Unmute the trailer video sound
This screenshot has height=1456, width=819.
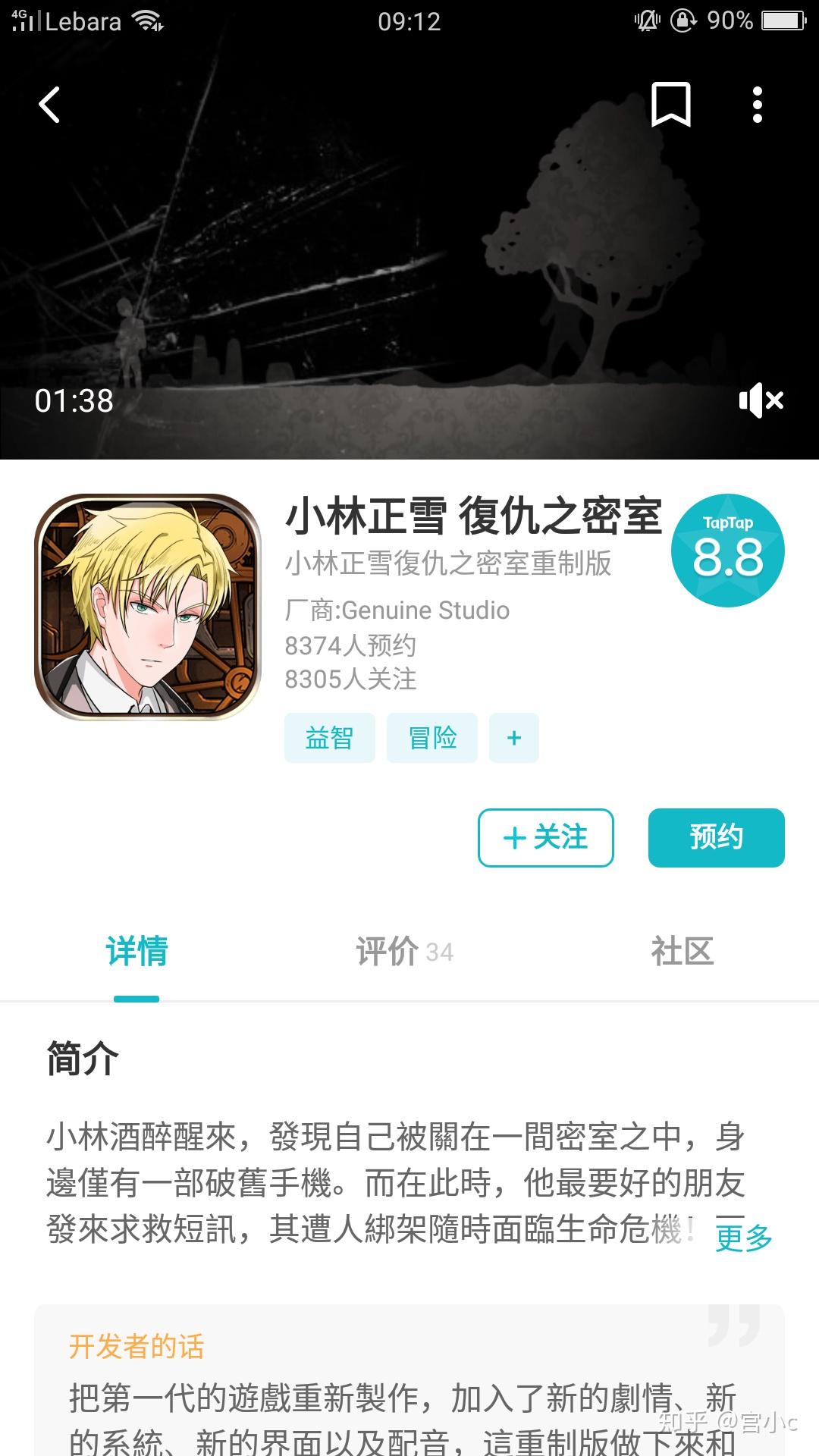(761, 400)
